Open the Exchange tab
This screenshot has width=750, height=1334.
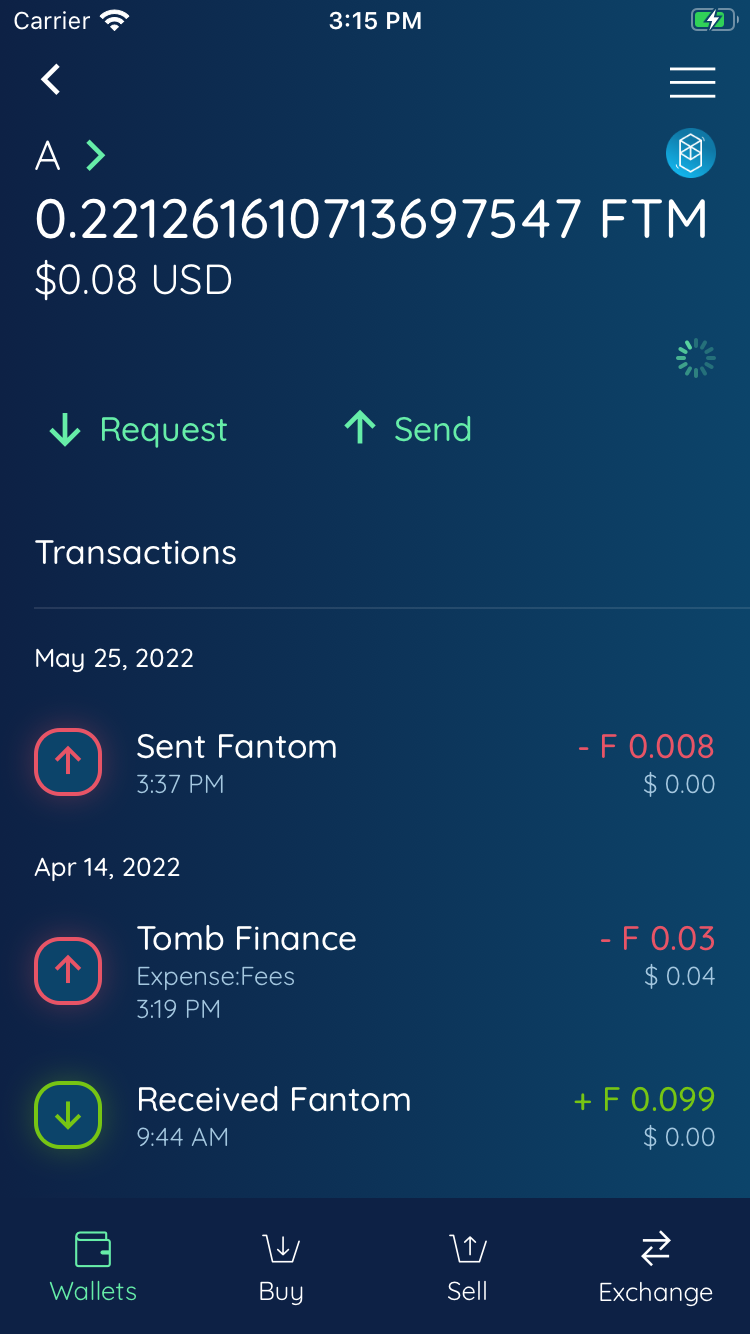[x=655, y=1267]
